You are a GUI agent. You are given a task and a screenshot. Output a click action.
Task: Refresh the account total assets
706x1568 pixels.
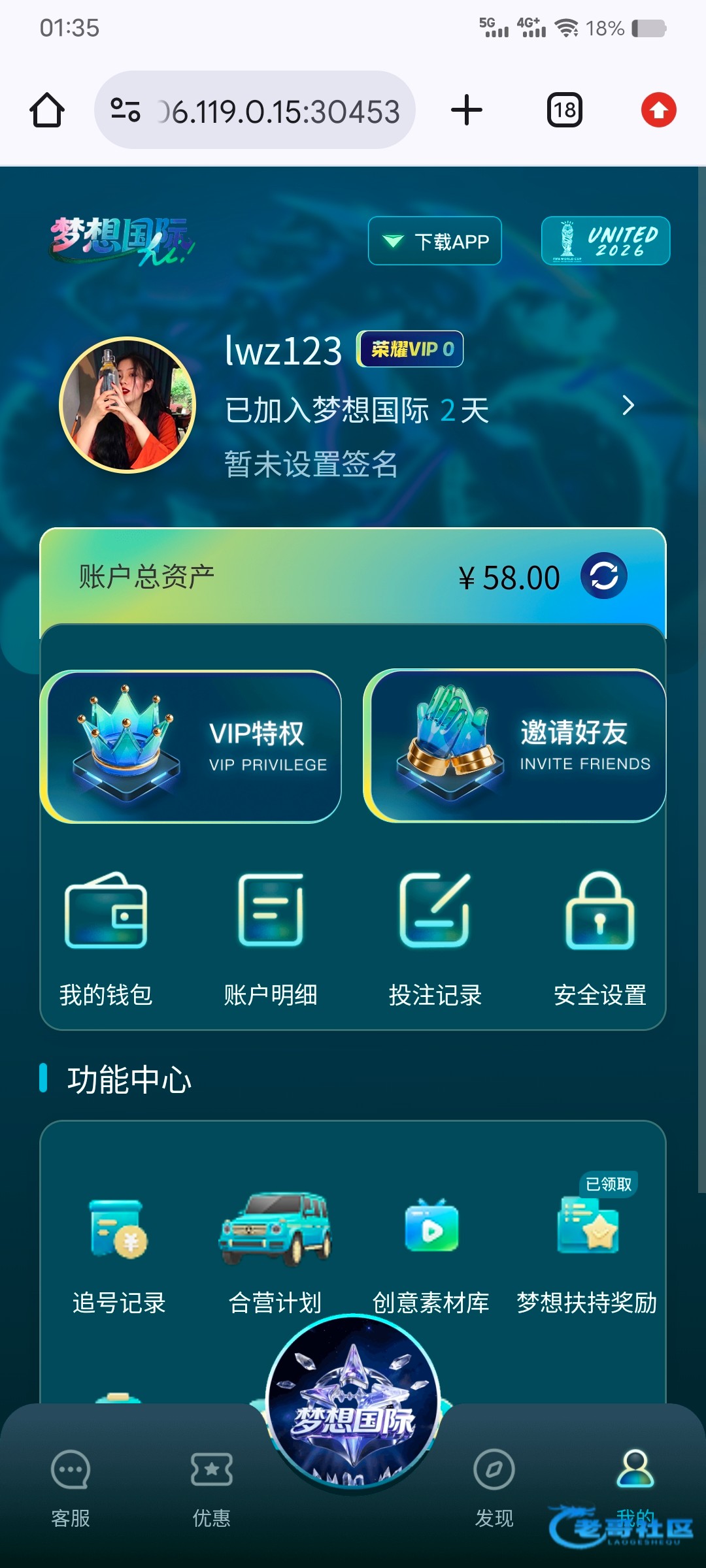[x=604, y=576]
